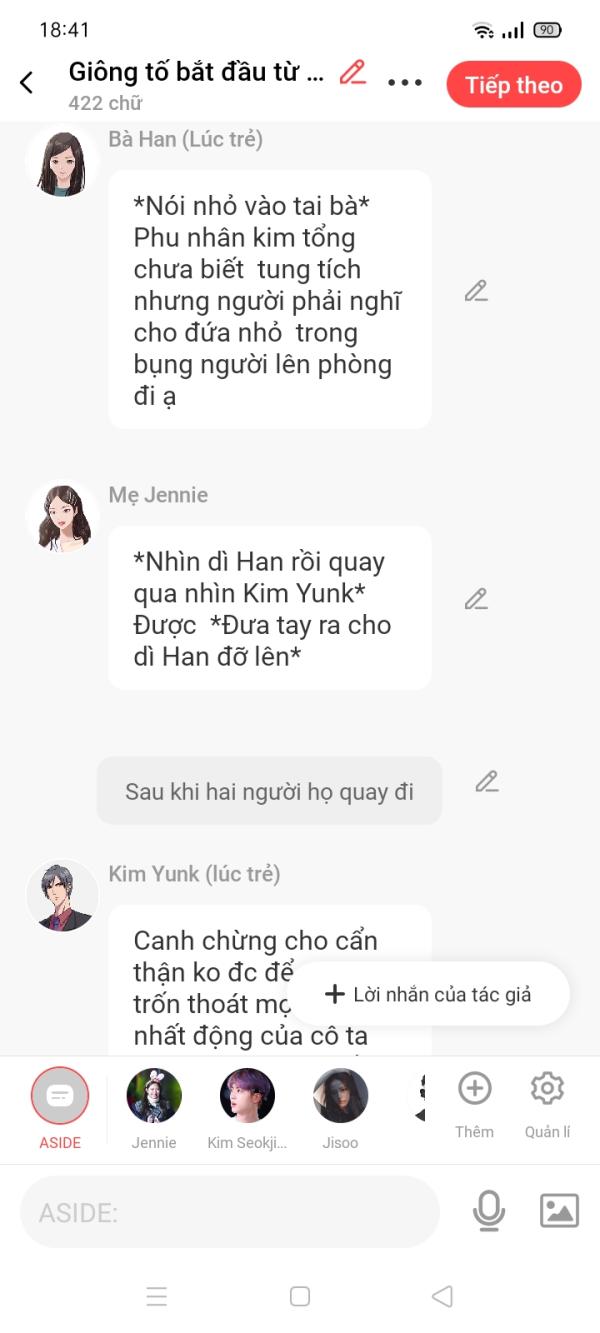The width and height of the screenshot is (600, 1333).
Task: Add Lời nhắn của tác giả
Action: [429, 994]
